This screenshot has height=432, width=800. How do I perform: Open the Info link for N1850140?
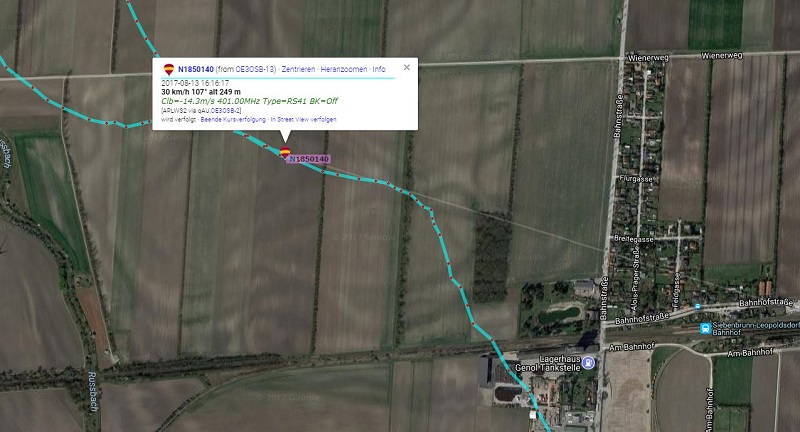379,68
